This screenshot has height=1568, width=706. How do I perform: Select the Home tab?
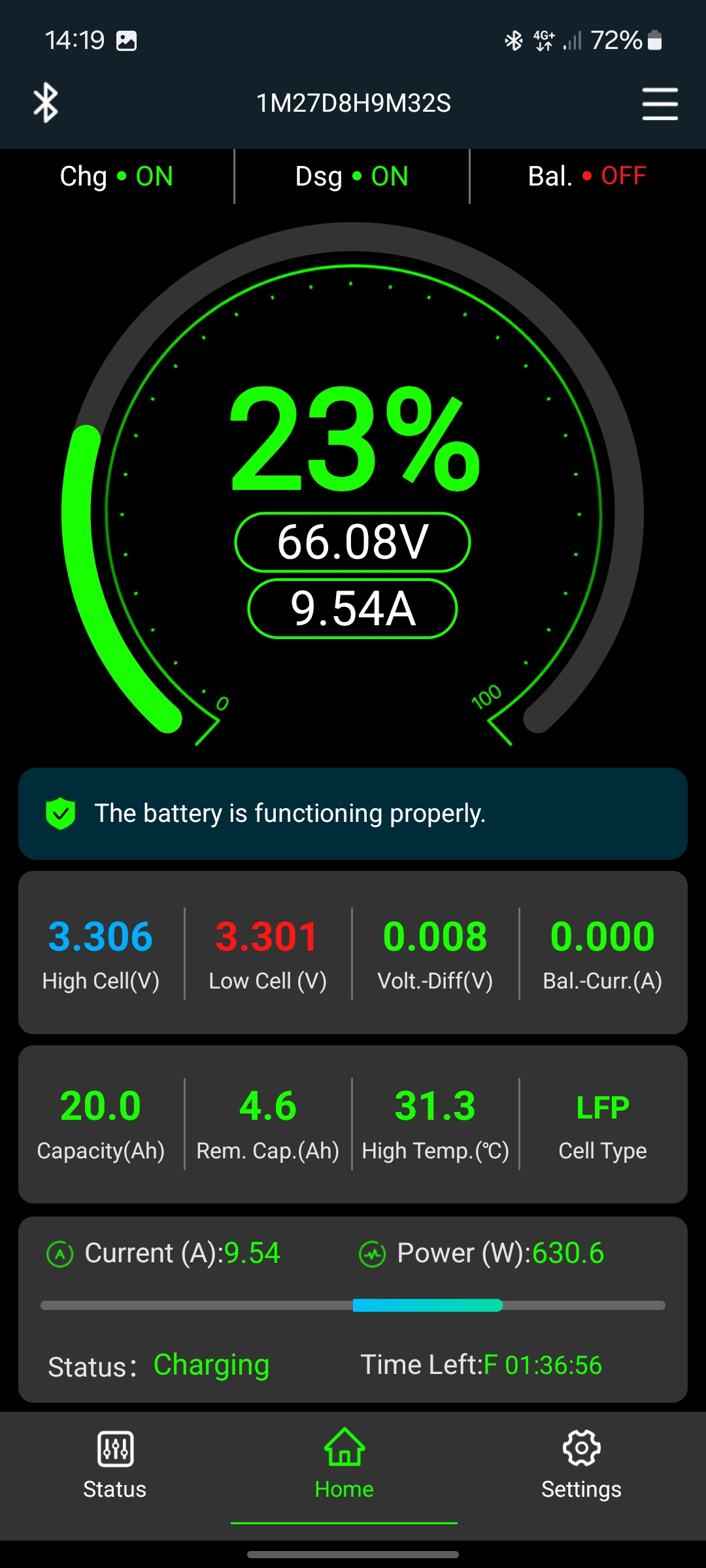344,1465
